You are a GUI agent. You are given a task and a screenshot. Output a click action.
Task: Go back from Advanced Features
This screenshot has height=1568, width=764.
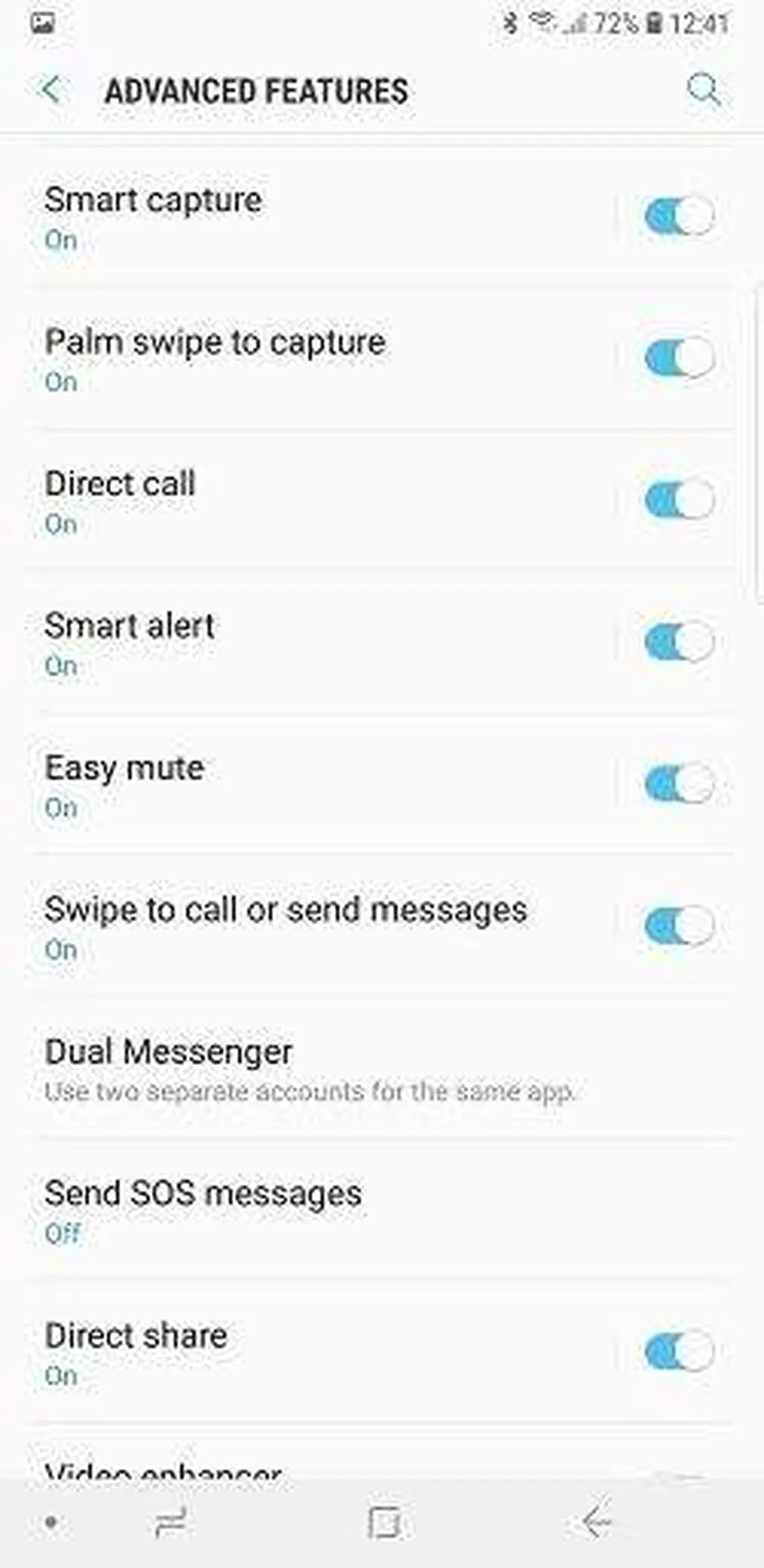click(51, 90)
